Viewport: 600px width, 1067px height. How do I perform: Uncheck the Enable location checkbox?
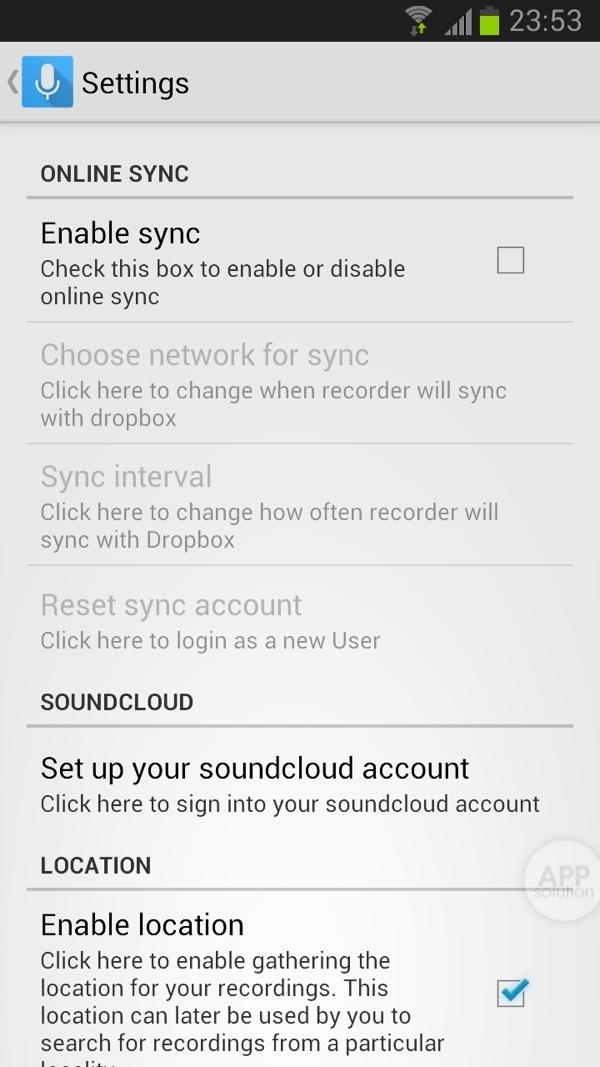(x=511, y=992)
